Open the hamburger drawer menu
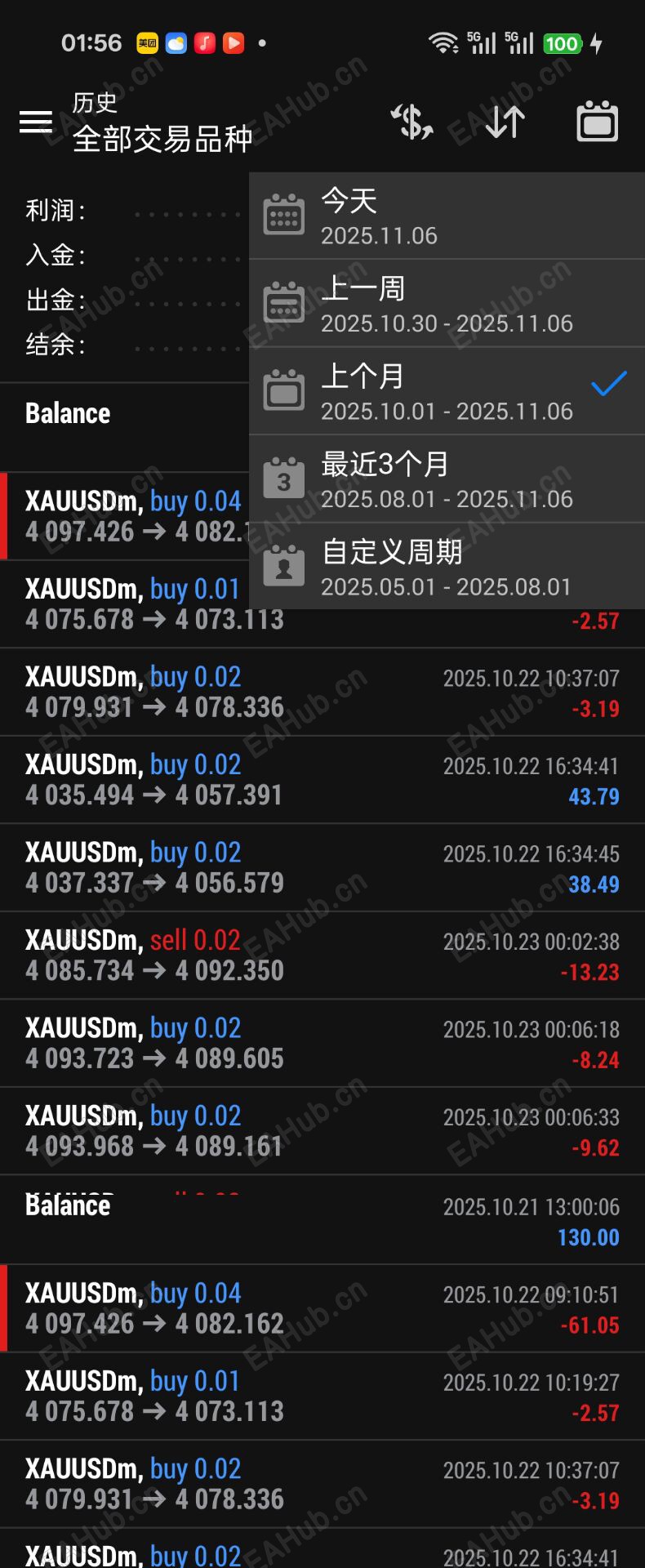The height and width of the screenshot is (1568, 645). click(36, 122)
